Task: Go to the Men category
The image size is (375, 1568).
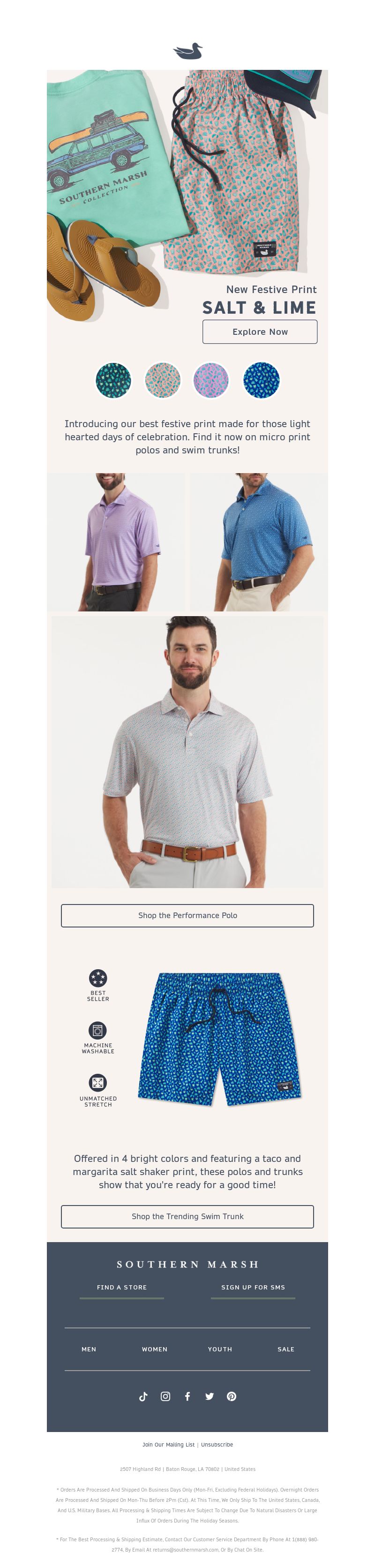Action: pos(89,1349)
